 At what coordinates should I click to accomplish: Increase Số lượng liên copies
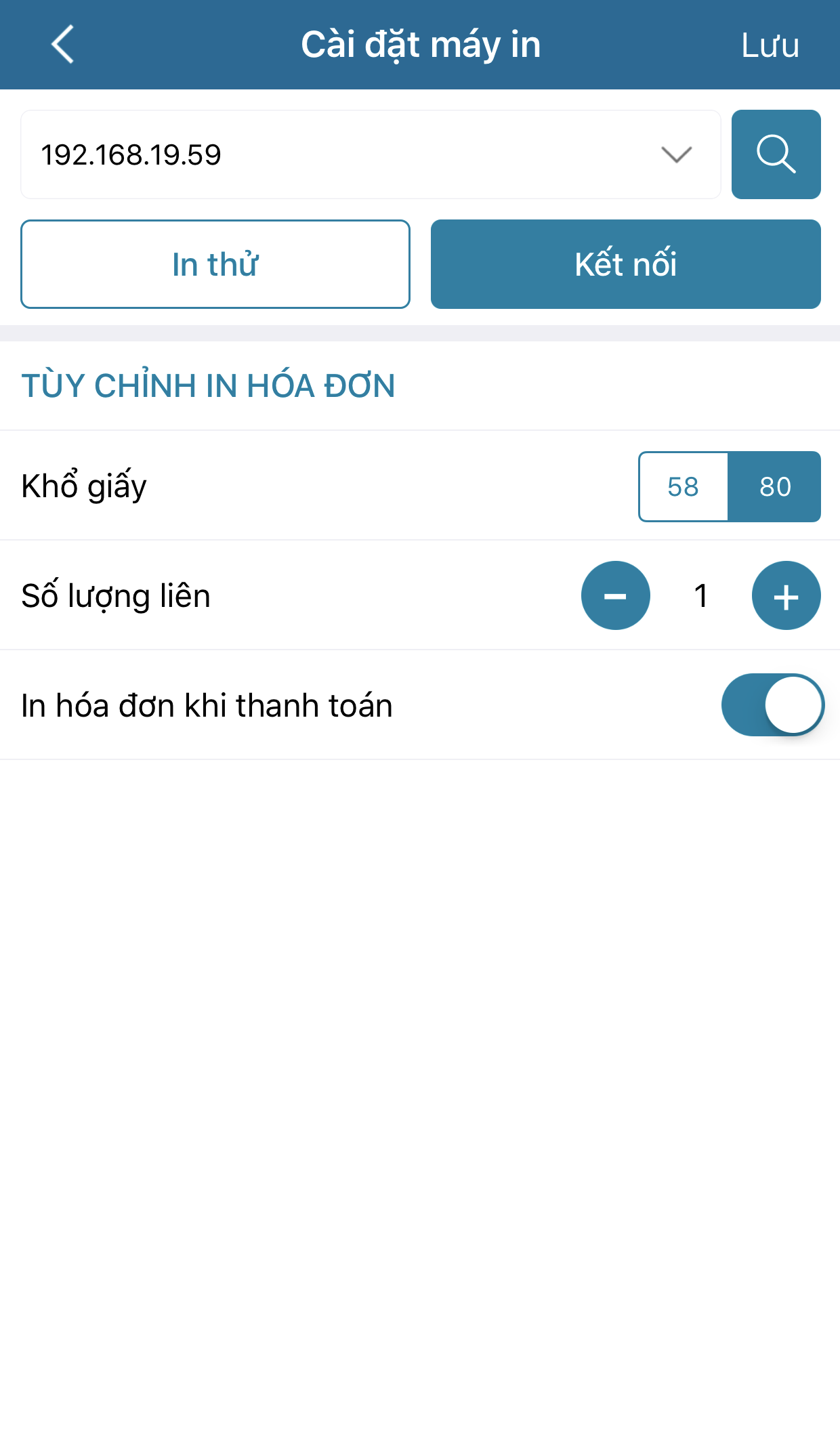pos(786,595)
